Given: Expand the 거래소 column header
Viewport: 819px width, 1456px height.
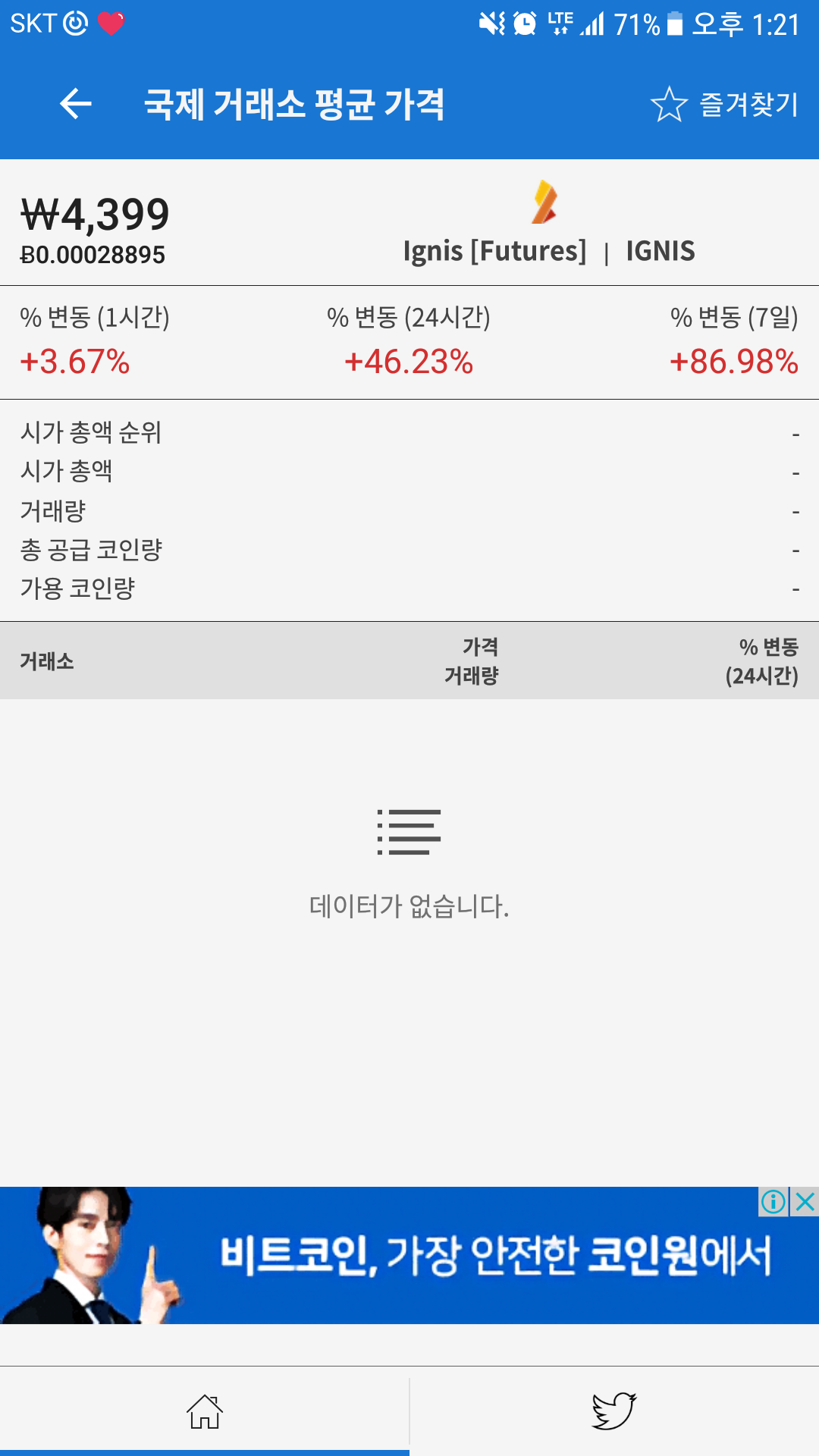Looking at the screenshot, I should (45, 660).
